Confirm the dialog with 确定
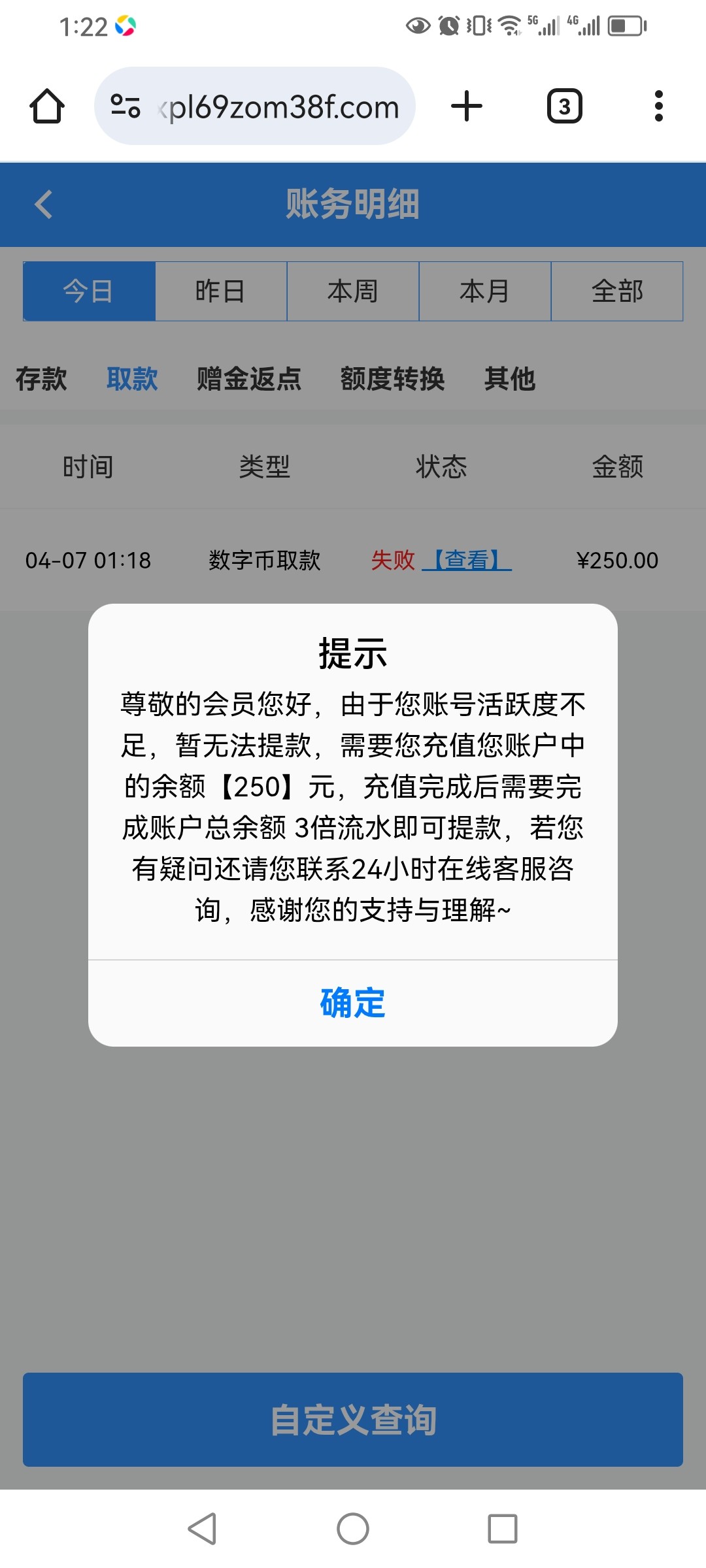 353,1003
